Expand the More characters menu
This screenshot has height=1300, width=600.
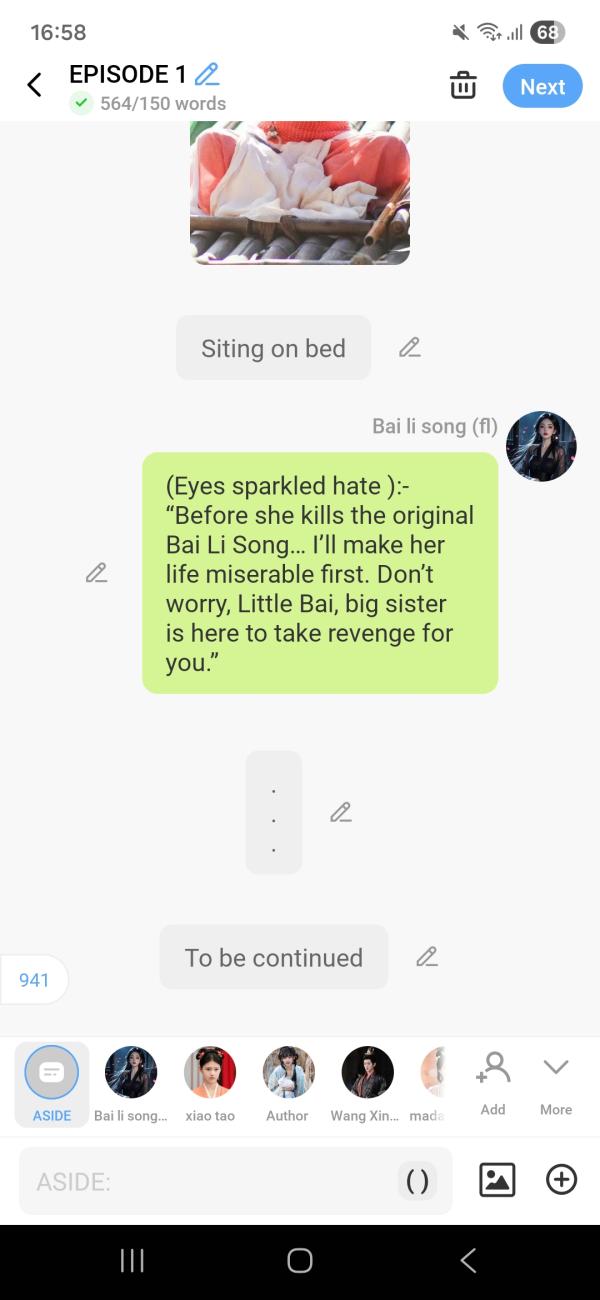[556, 1082]
